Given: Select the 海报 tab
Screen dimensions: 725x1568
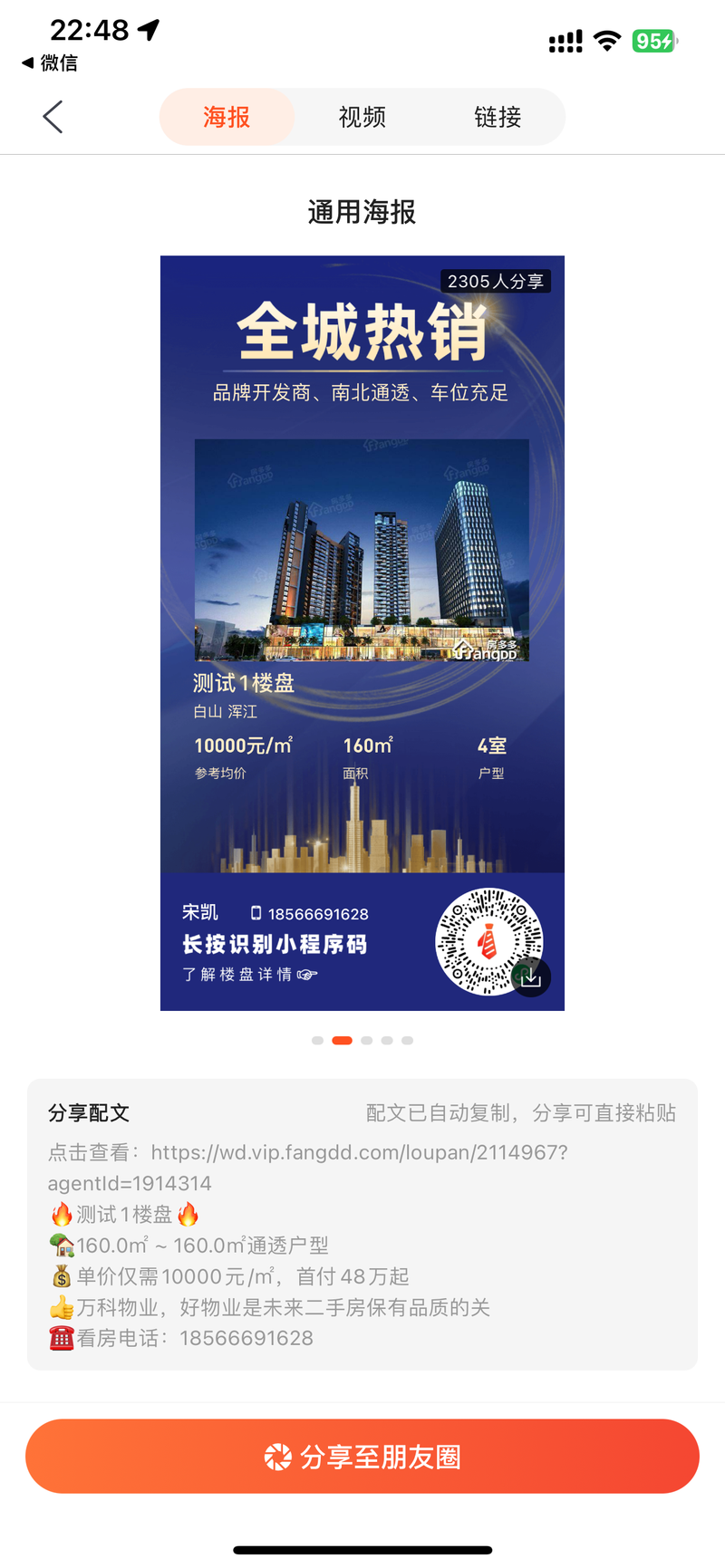Looking at the screenshot, I should (227, 117).
